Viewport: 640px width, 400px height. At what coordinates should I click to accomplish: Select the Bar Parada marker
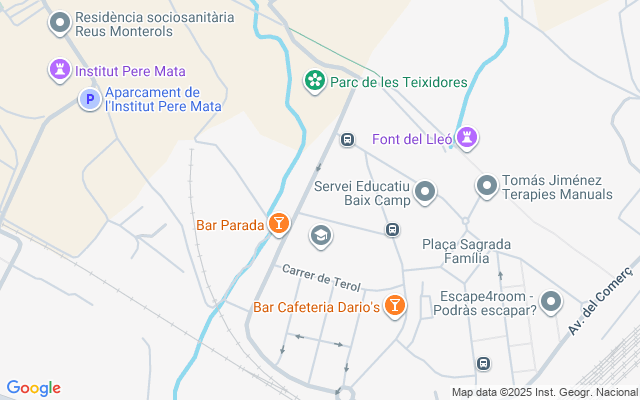281,225
